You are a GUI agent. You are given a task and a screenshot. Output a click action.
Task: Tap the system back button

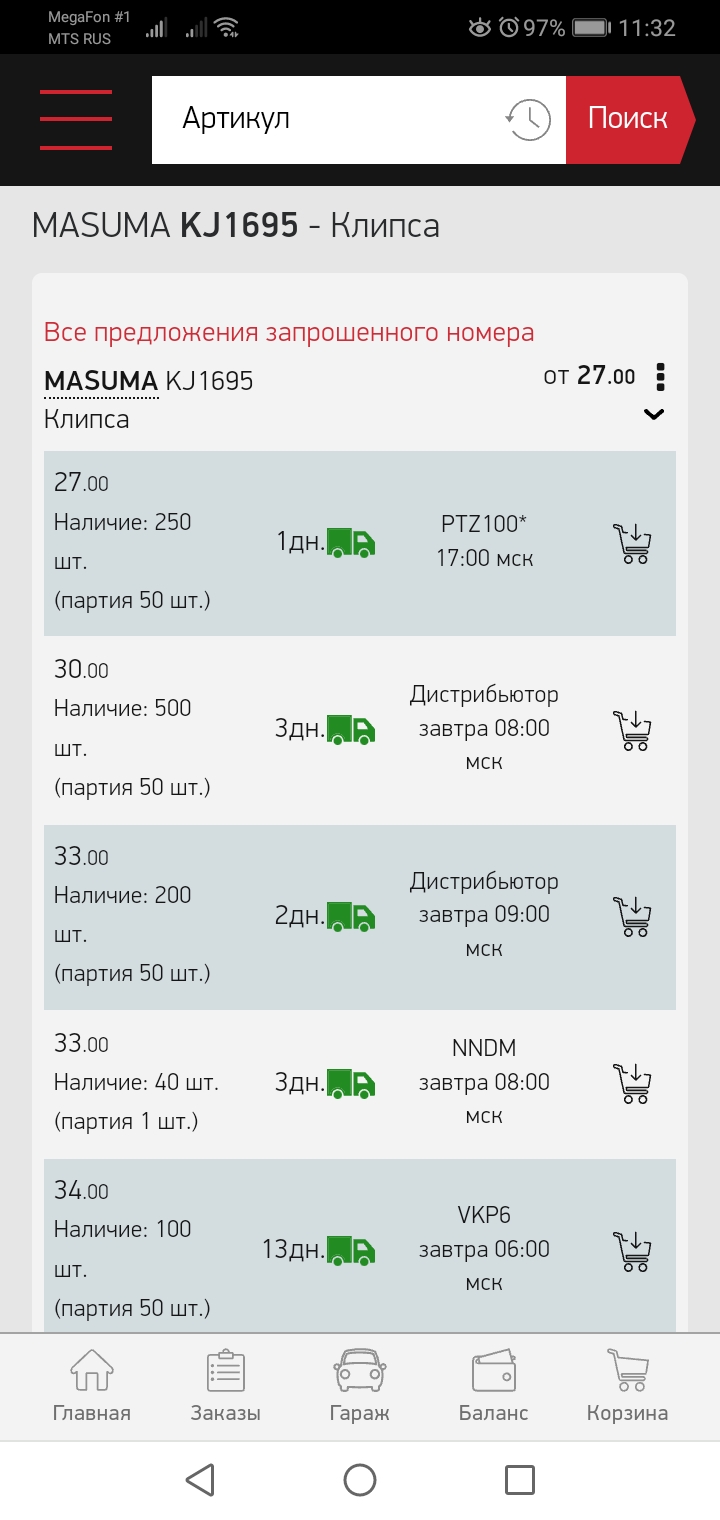tap(200, 1480)
